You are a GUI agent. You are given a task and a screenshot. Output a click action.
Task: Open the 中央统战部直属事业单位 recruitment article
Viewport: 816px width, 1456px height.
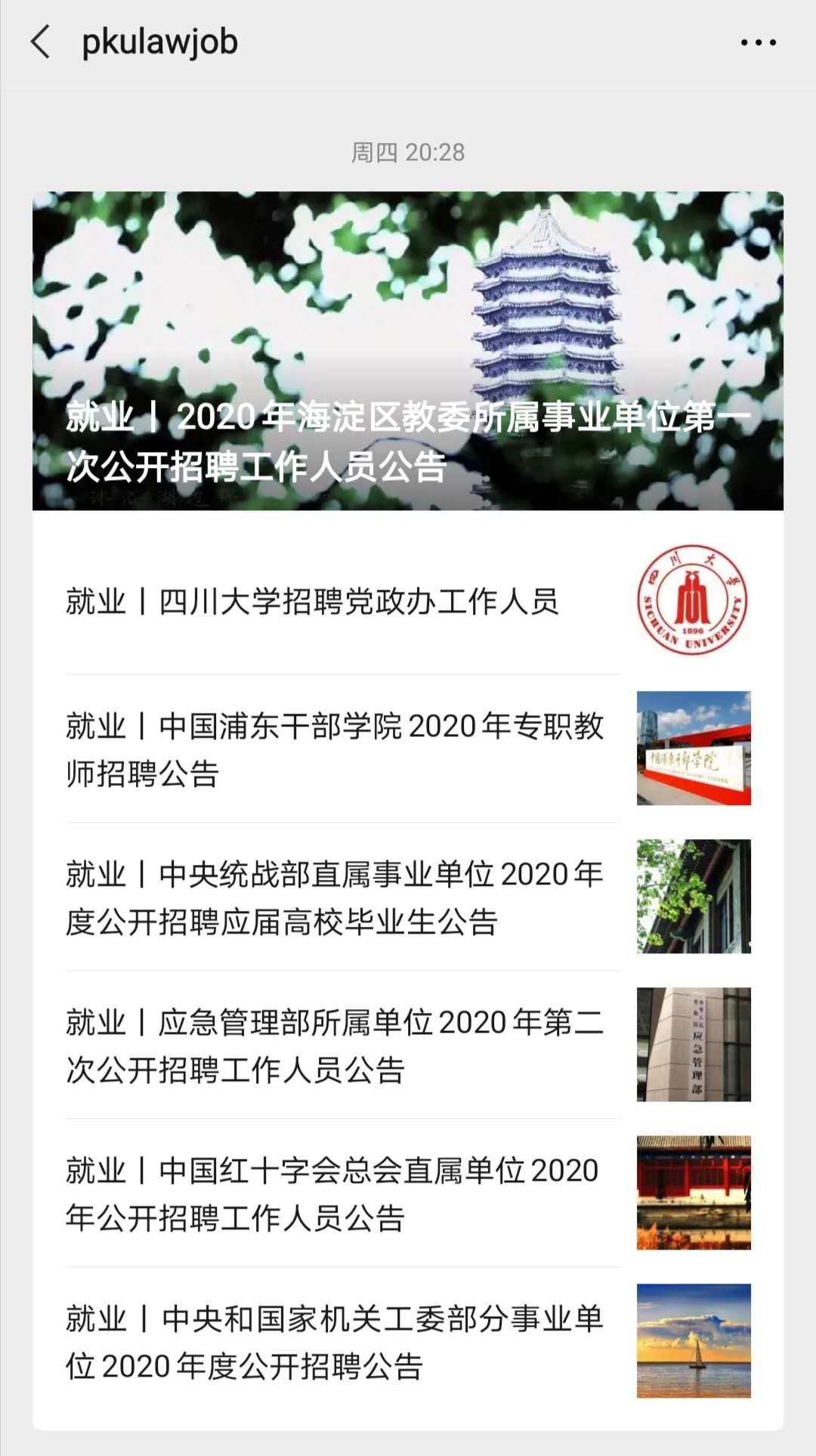click(x=335, y=897)
